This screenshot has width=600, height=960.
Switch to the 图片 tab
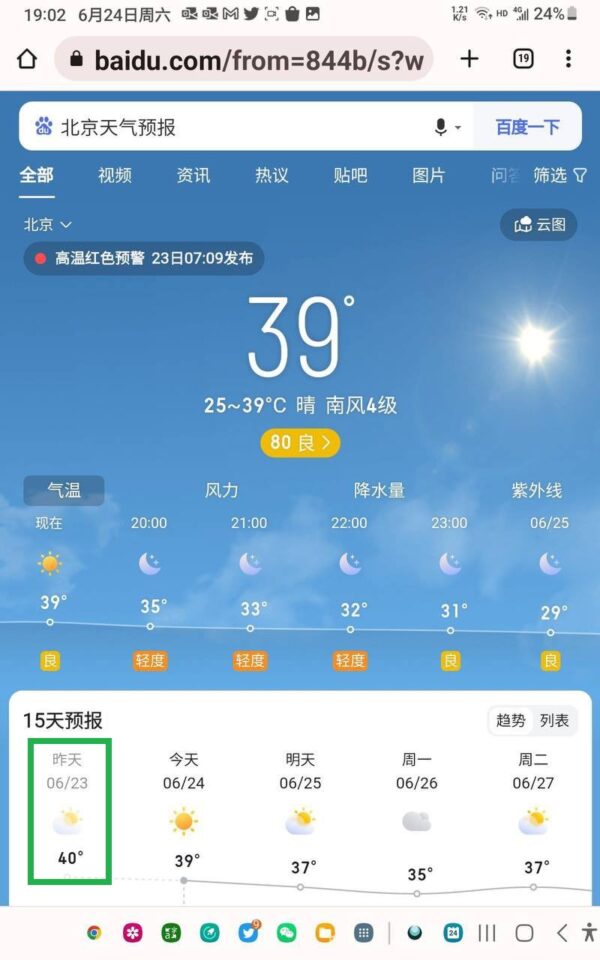point(428,175)
